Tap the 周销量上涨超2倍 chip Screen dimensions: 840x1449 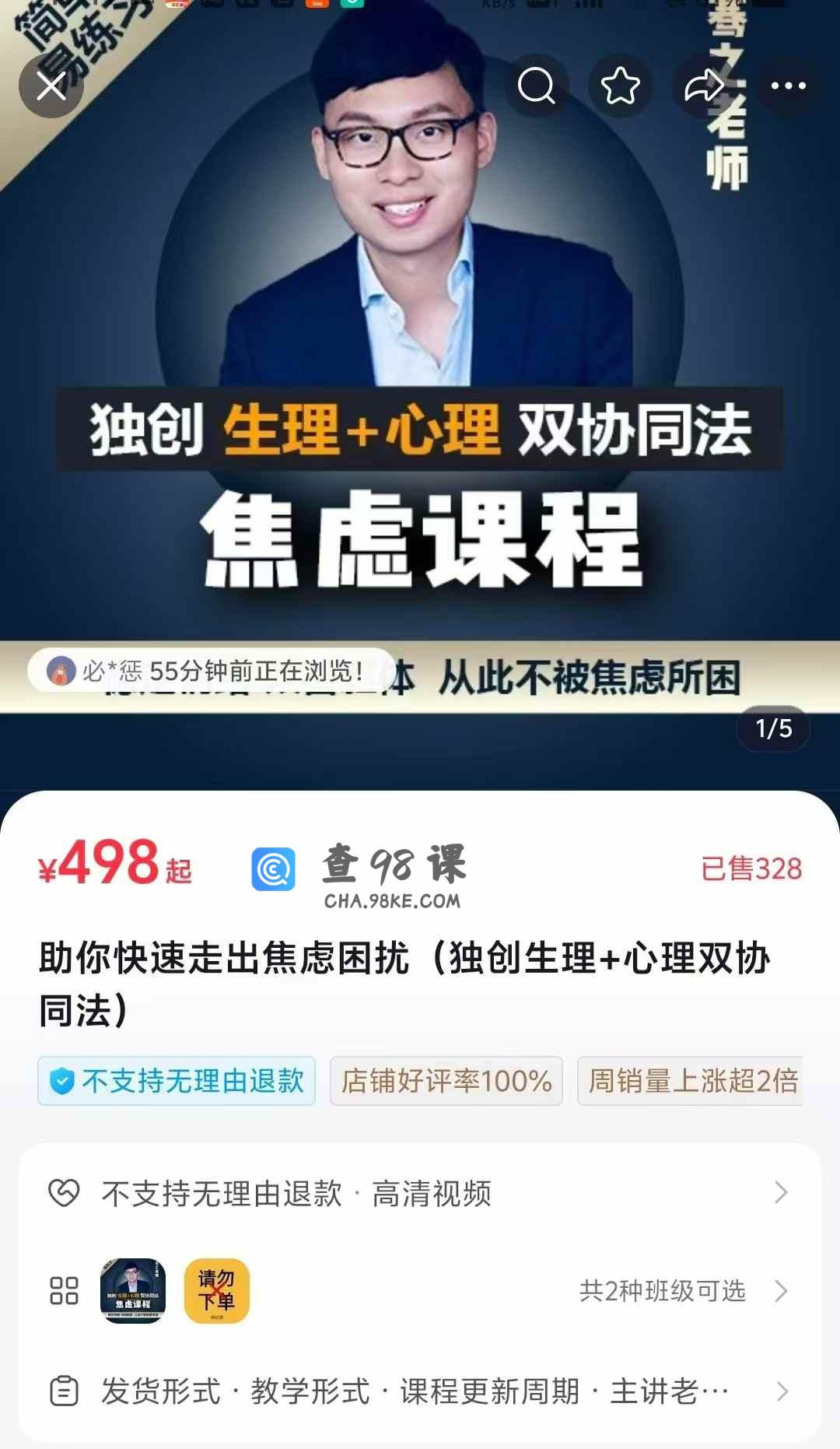tap(691, 1081)
